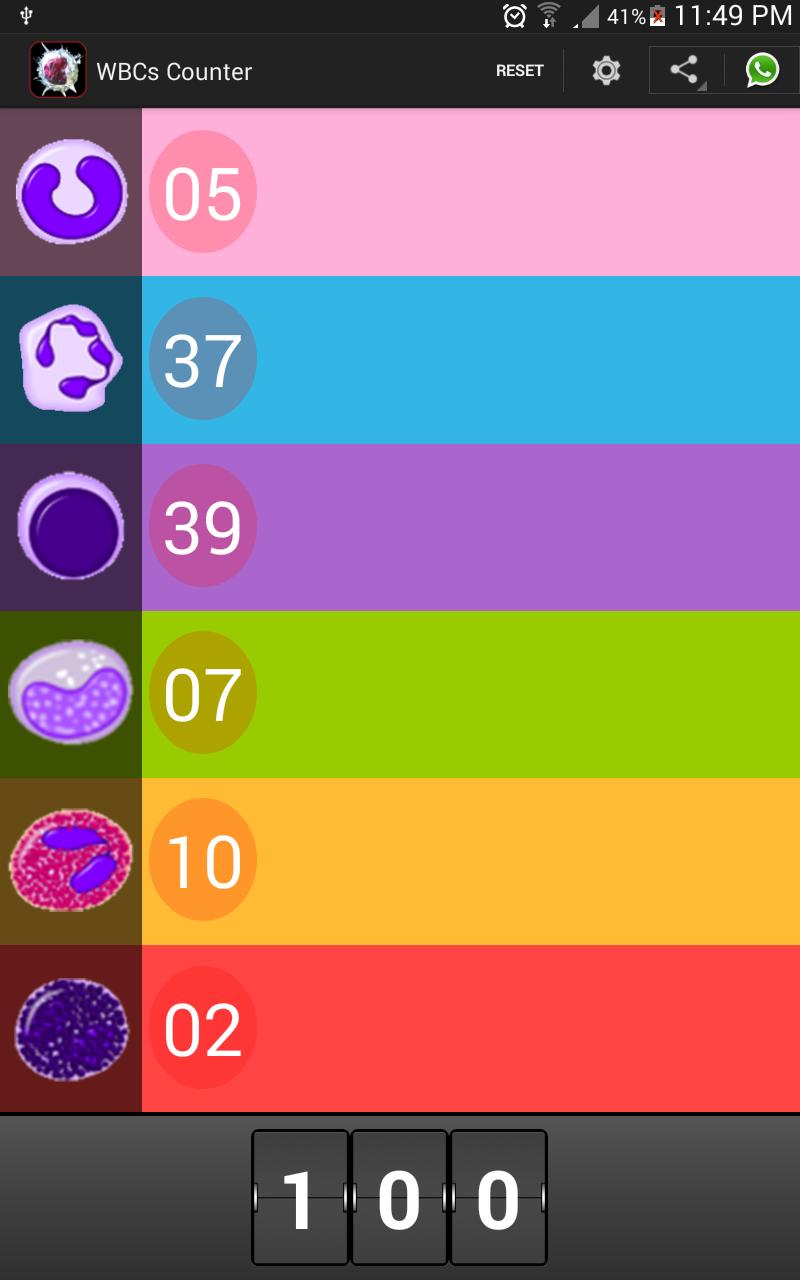Tap the basophil cell icon
This screenshot has height=1280, width=800.
point(70,1026)
